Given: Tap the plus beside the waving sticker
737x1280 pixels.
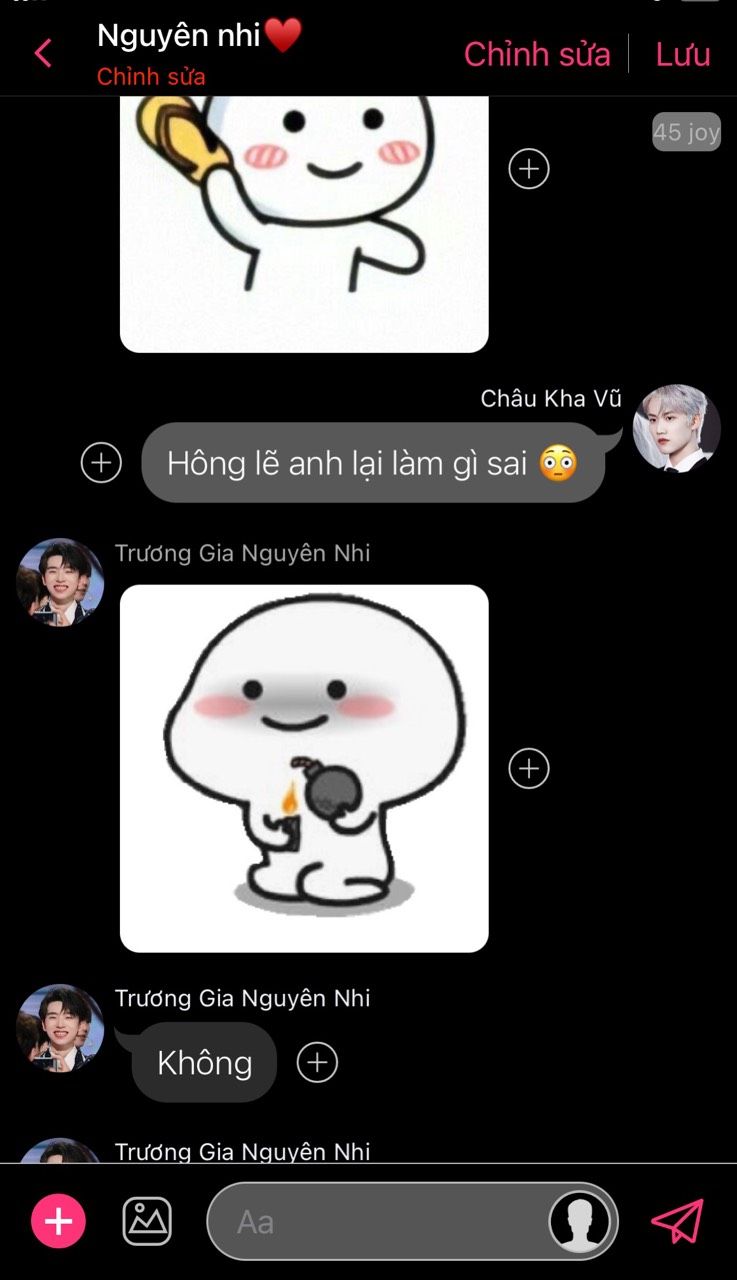Looking at the screenshot, I should pos(529,169).
